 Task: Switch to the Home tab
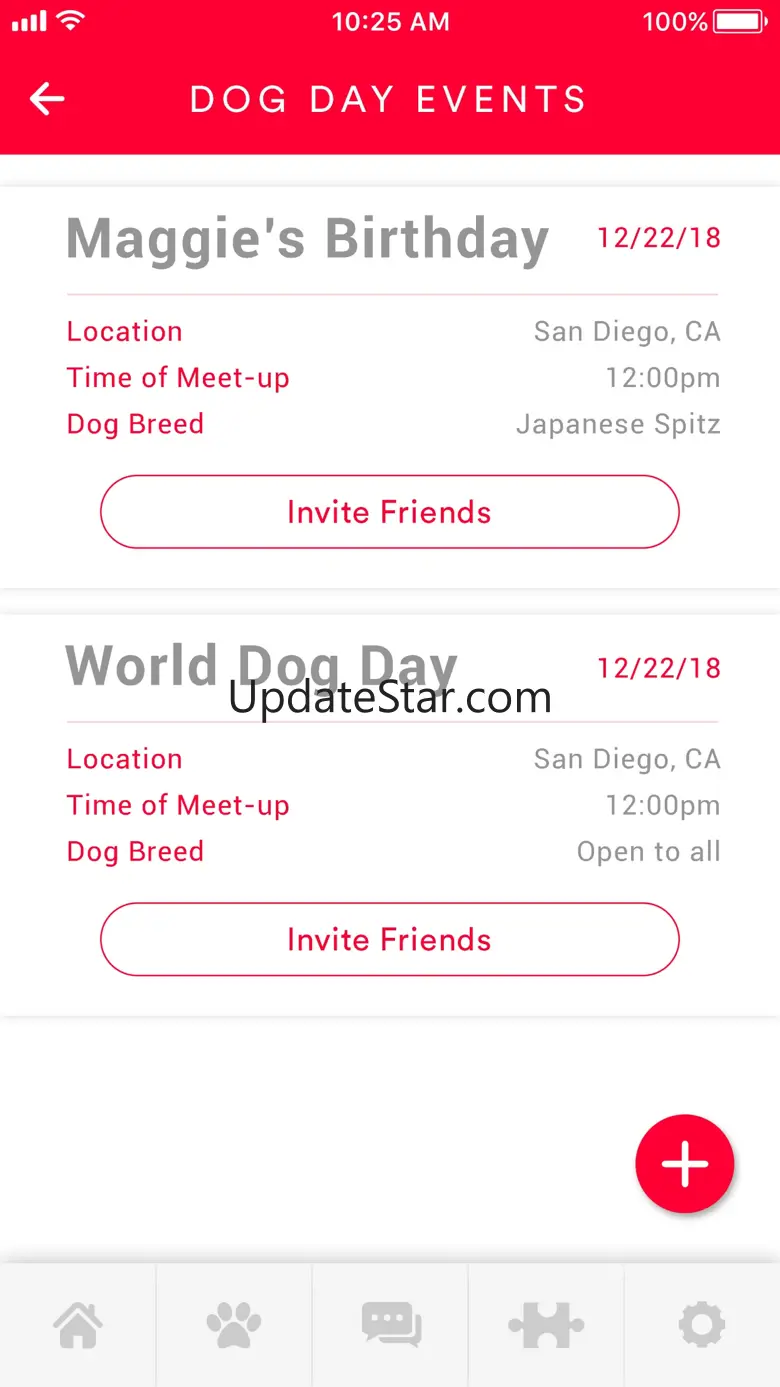[78, 1326]
